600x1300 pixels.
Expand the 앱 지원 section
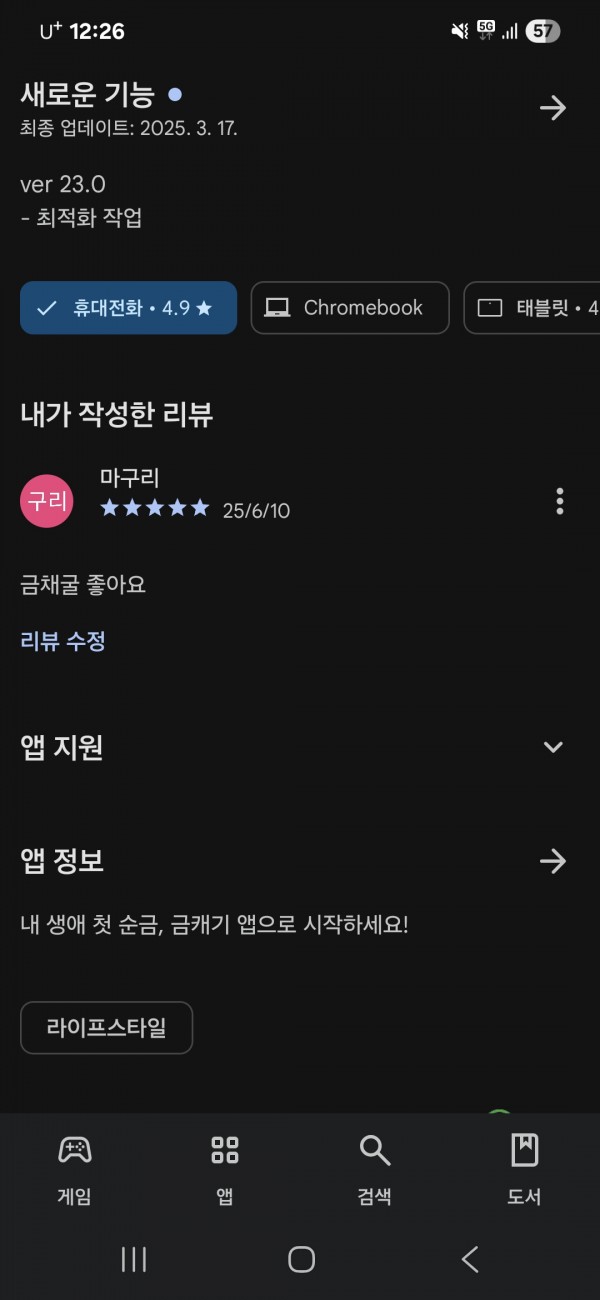(x=553, y=747)
